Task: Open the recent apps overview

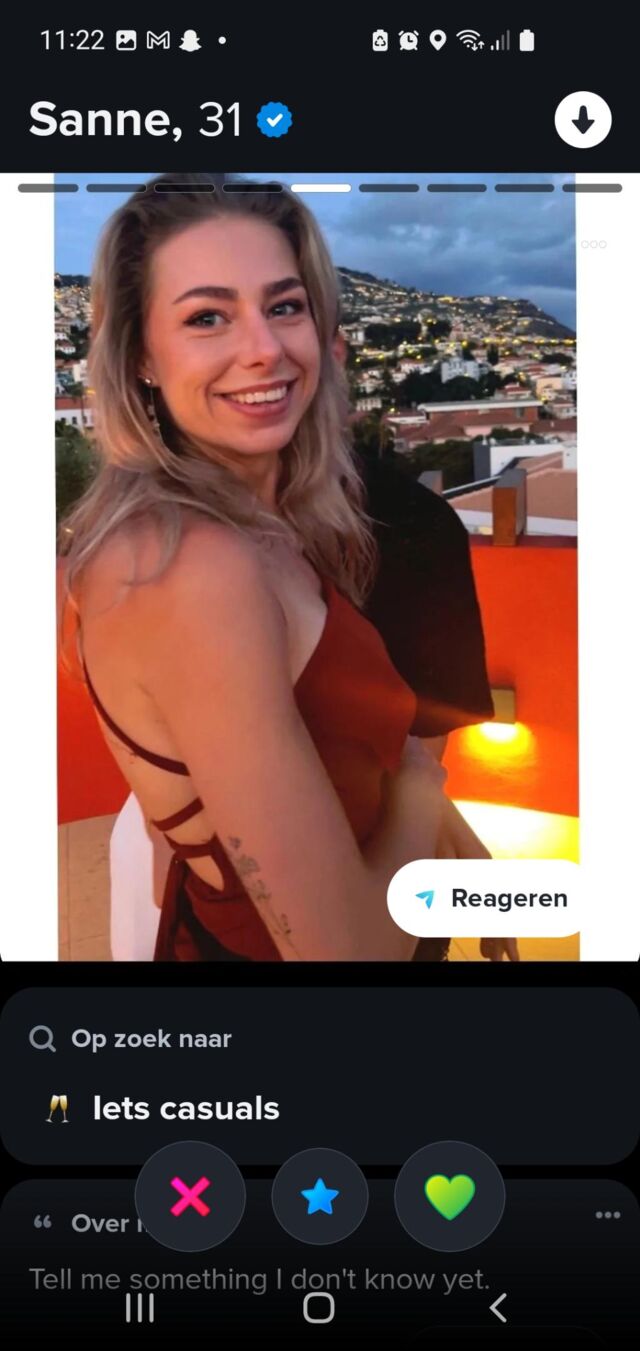Action: coord(140,1307)
